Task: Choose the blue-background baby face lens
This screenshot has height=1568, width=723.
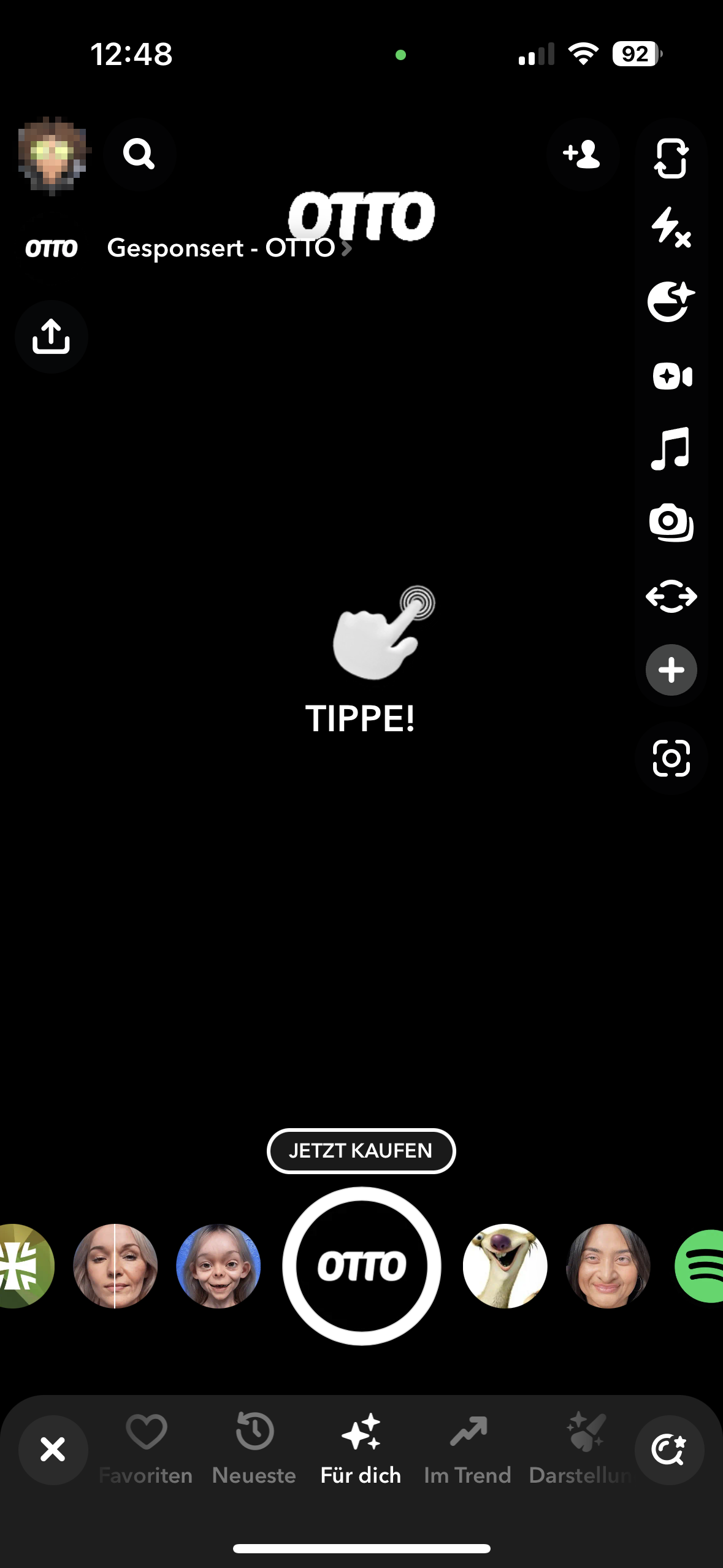Action: coord(218,1266)
